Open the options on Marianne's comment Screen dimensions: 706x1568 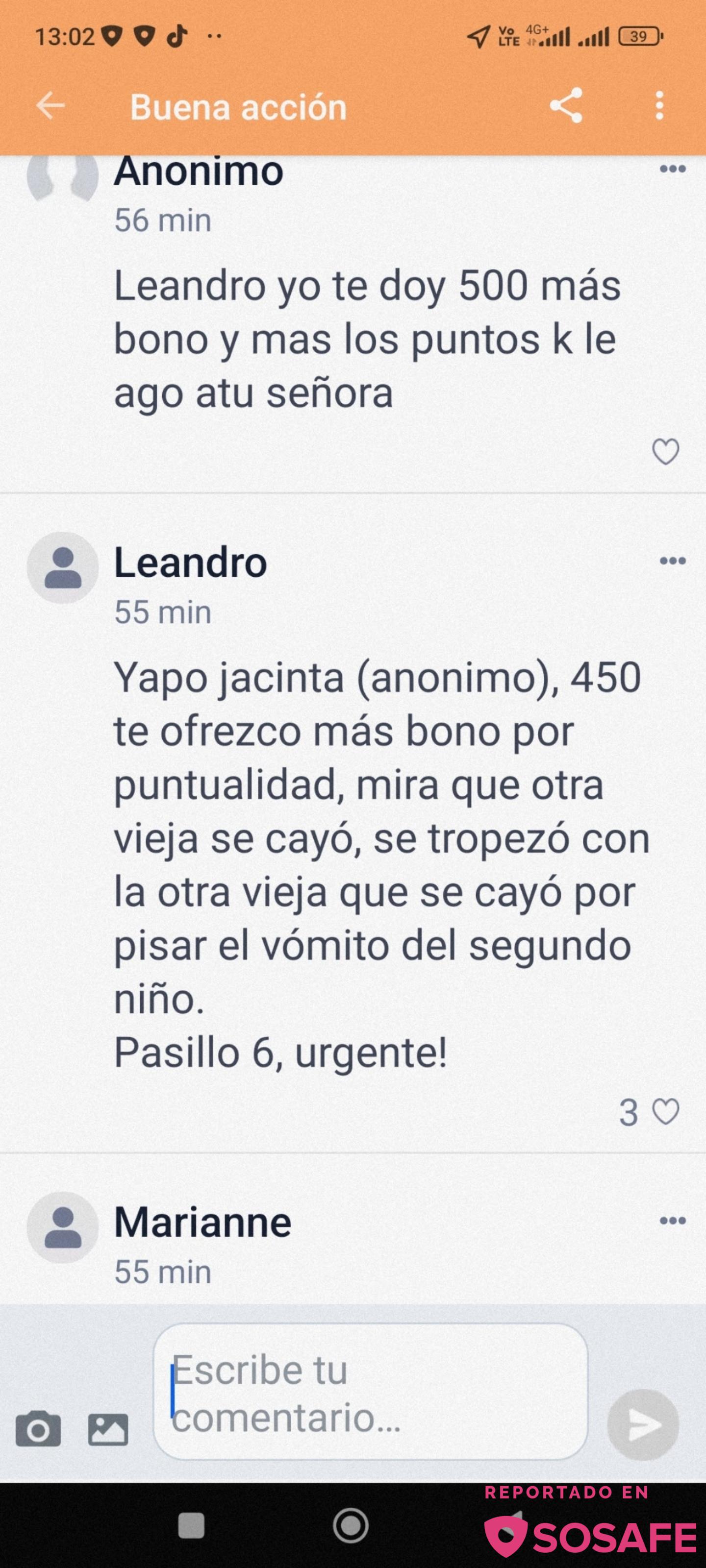point(673,1221)
